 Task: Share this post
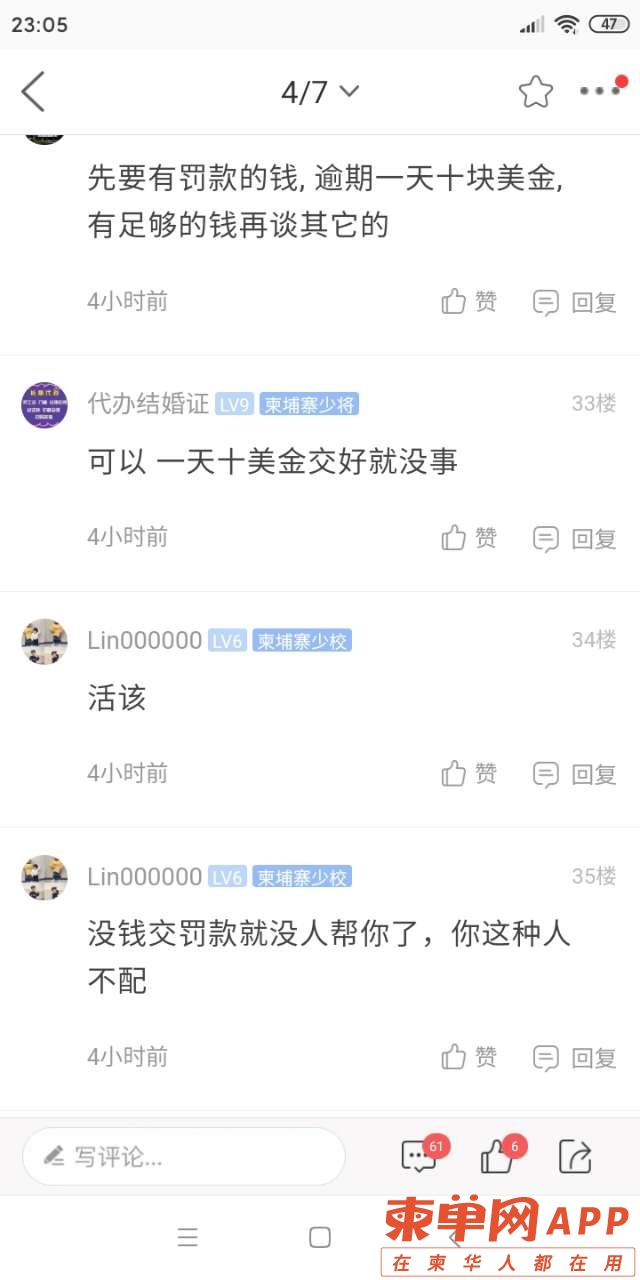[575, 1157]
